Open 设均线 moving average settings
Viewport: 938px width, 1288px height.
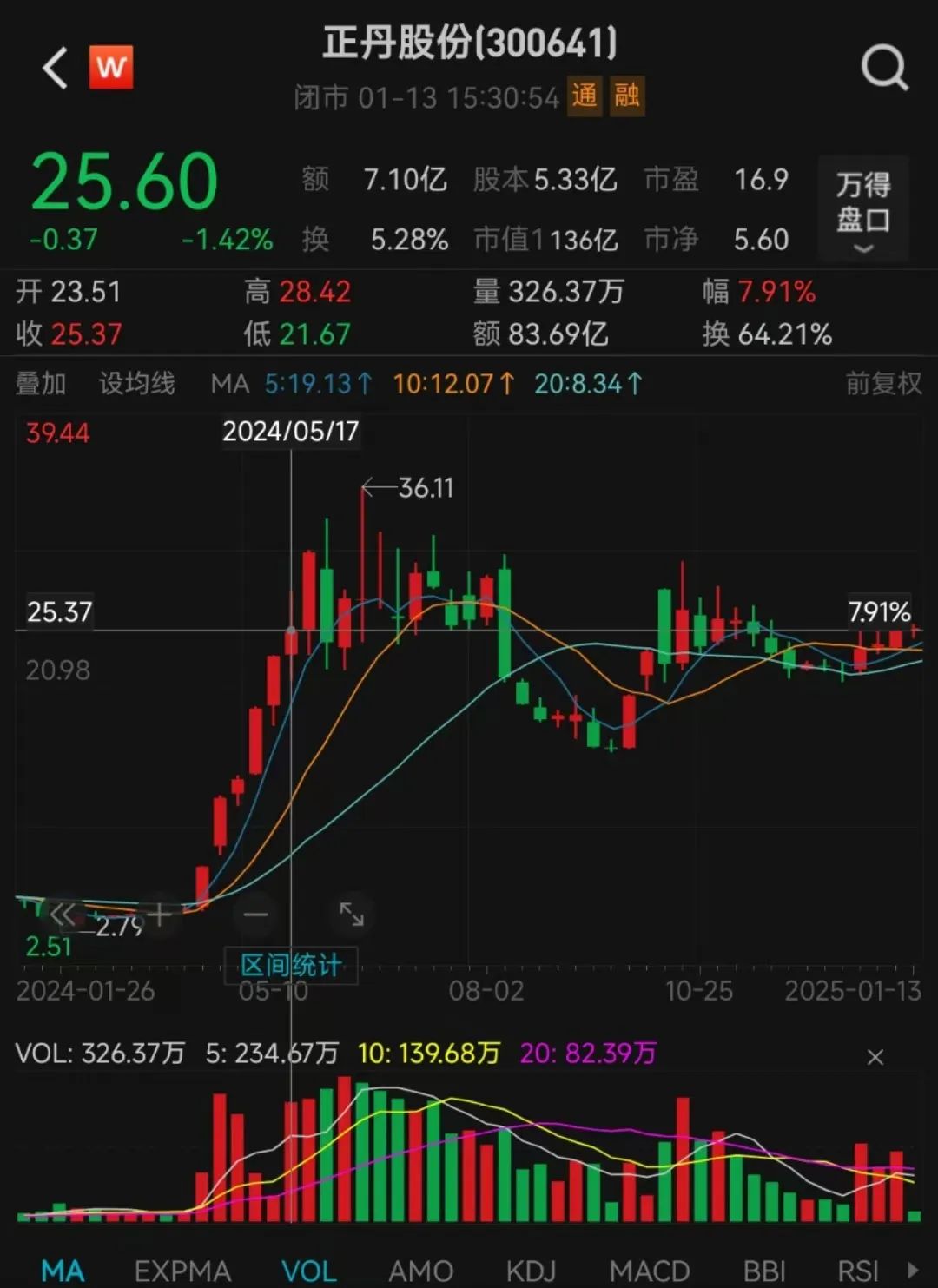tap(136, 383)
